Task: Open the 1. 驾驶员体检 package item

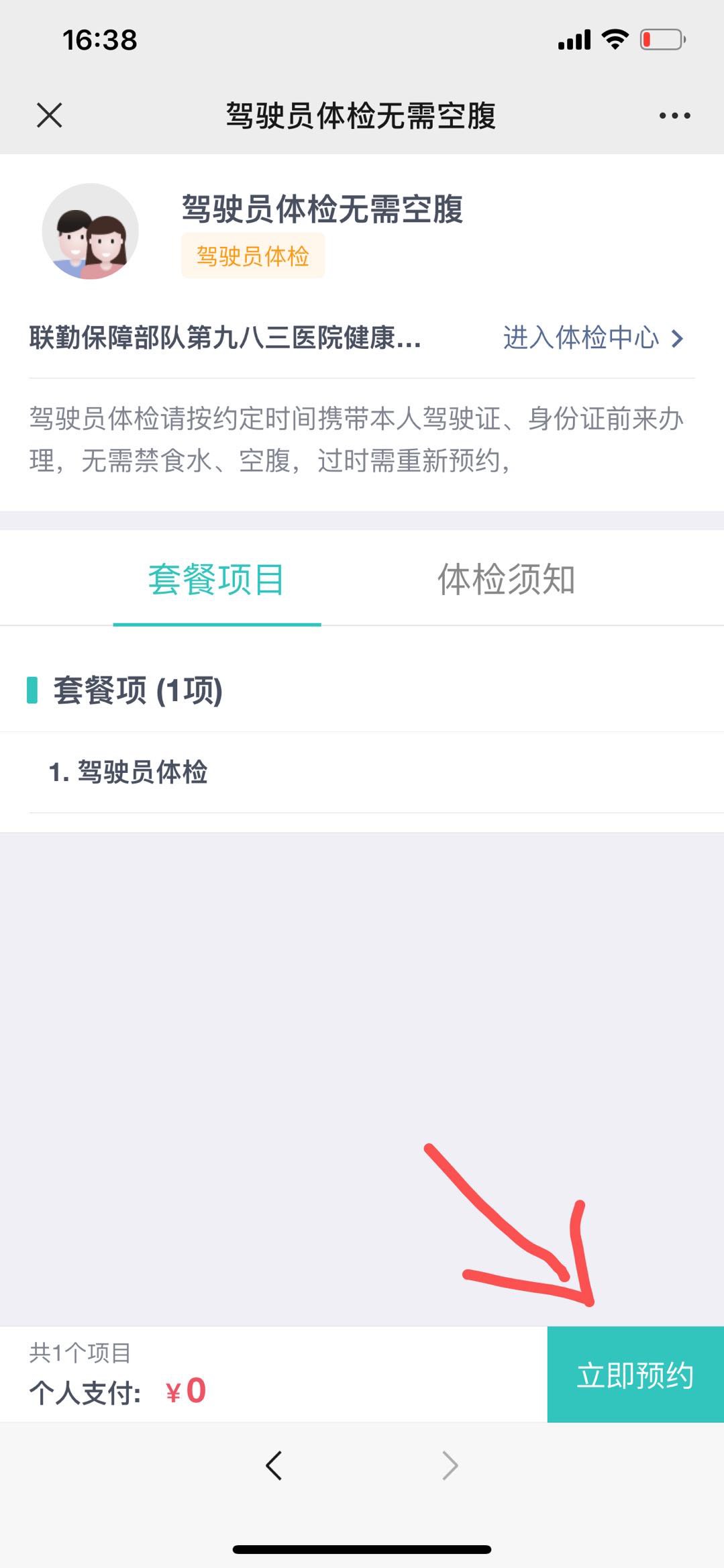Action: coord(129,772)
